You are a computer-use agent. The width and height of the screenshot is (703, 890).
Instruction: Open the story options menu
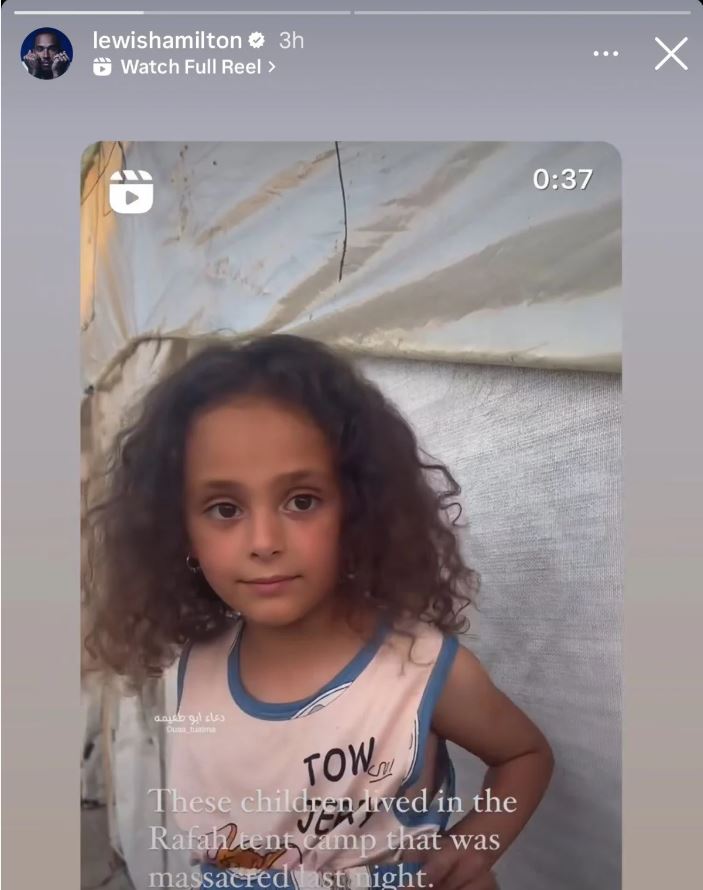(x=606, y=54)
